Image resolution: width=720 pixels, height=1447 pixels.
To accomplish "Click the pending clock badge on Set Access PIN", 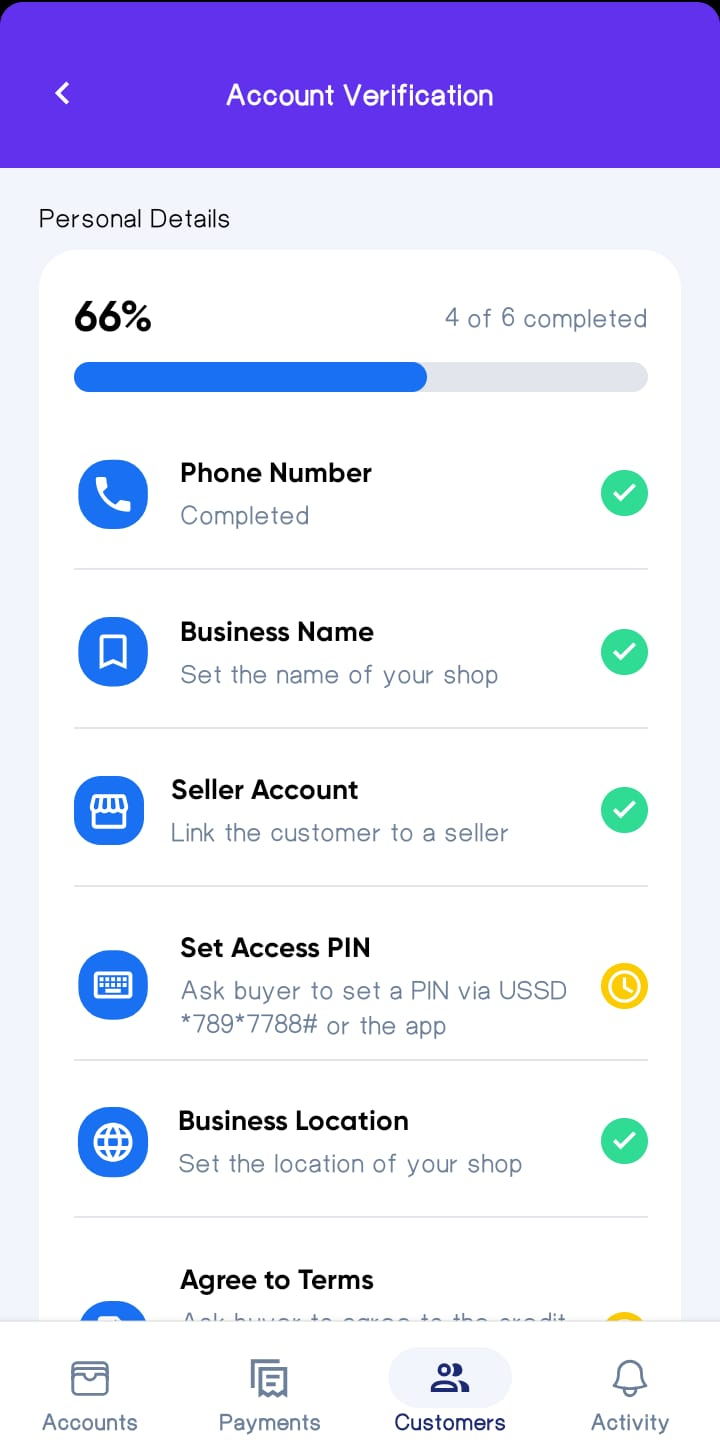I will pyautogui.click(x=624, y=985).
